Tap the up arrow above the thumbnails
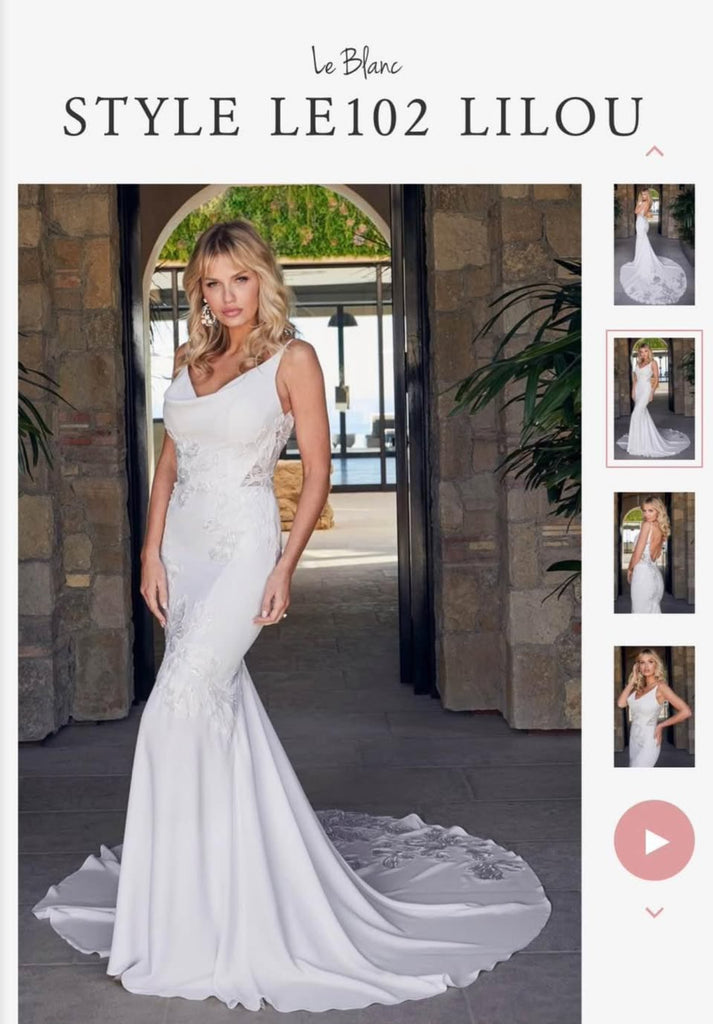This screenshot has height=1024, width=713. pos(654,152)
